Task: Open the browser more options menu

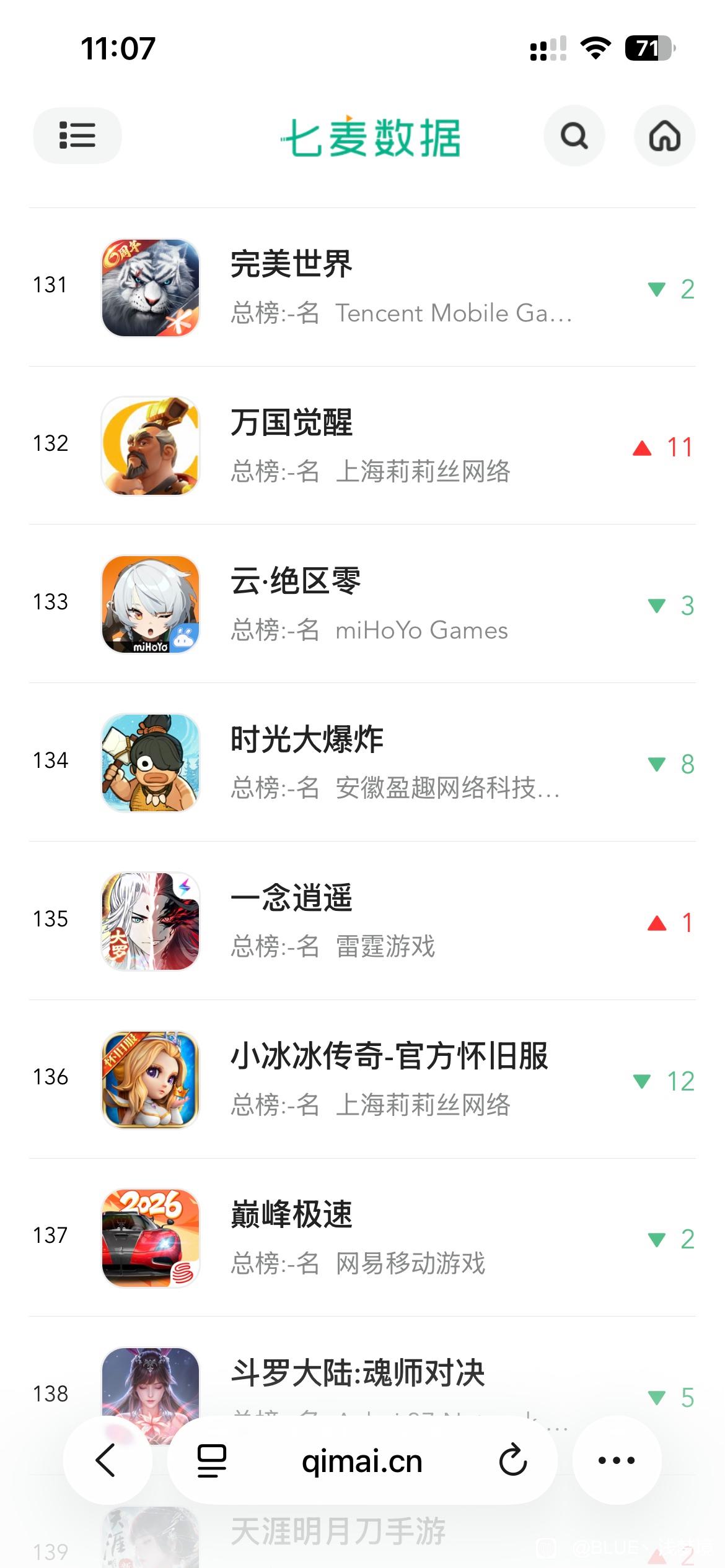Action: (x=616, y=1460)
